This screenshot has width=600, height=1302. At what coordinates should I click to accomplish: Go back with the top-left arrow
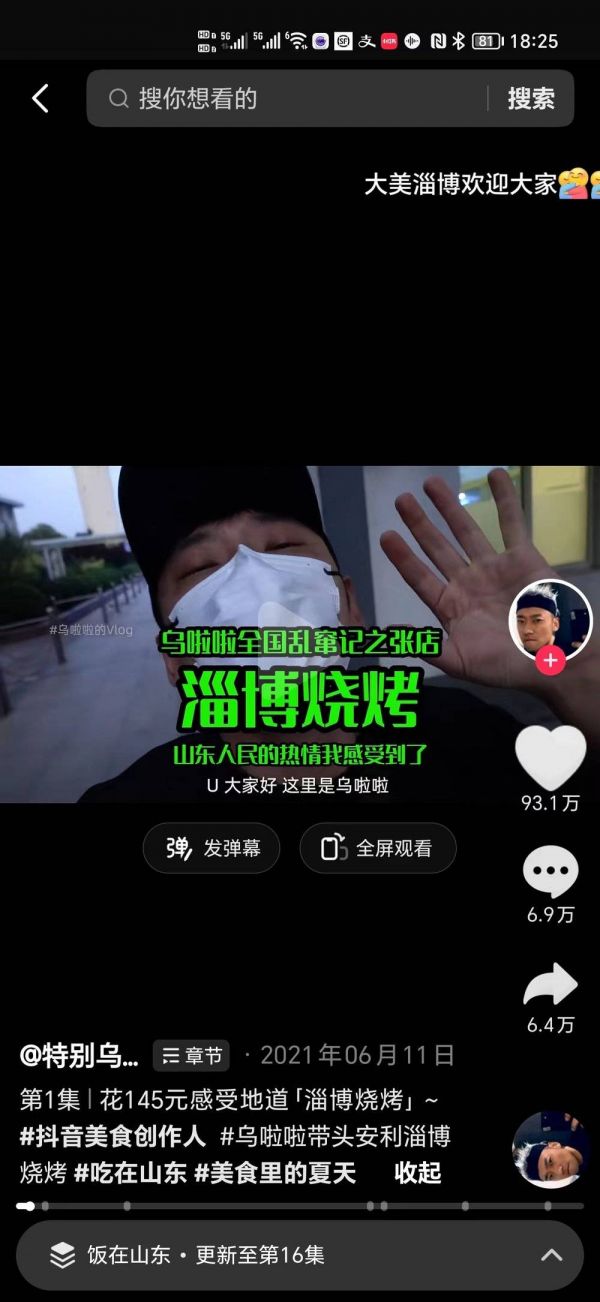point(40,98)
